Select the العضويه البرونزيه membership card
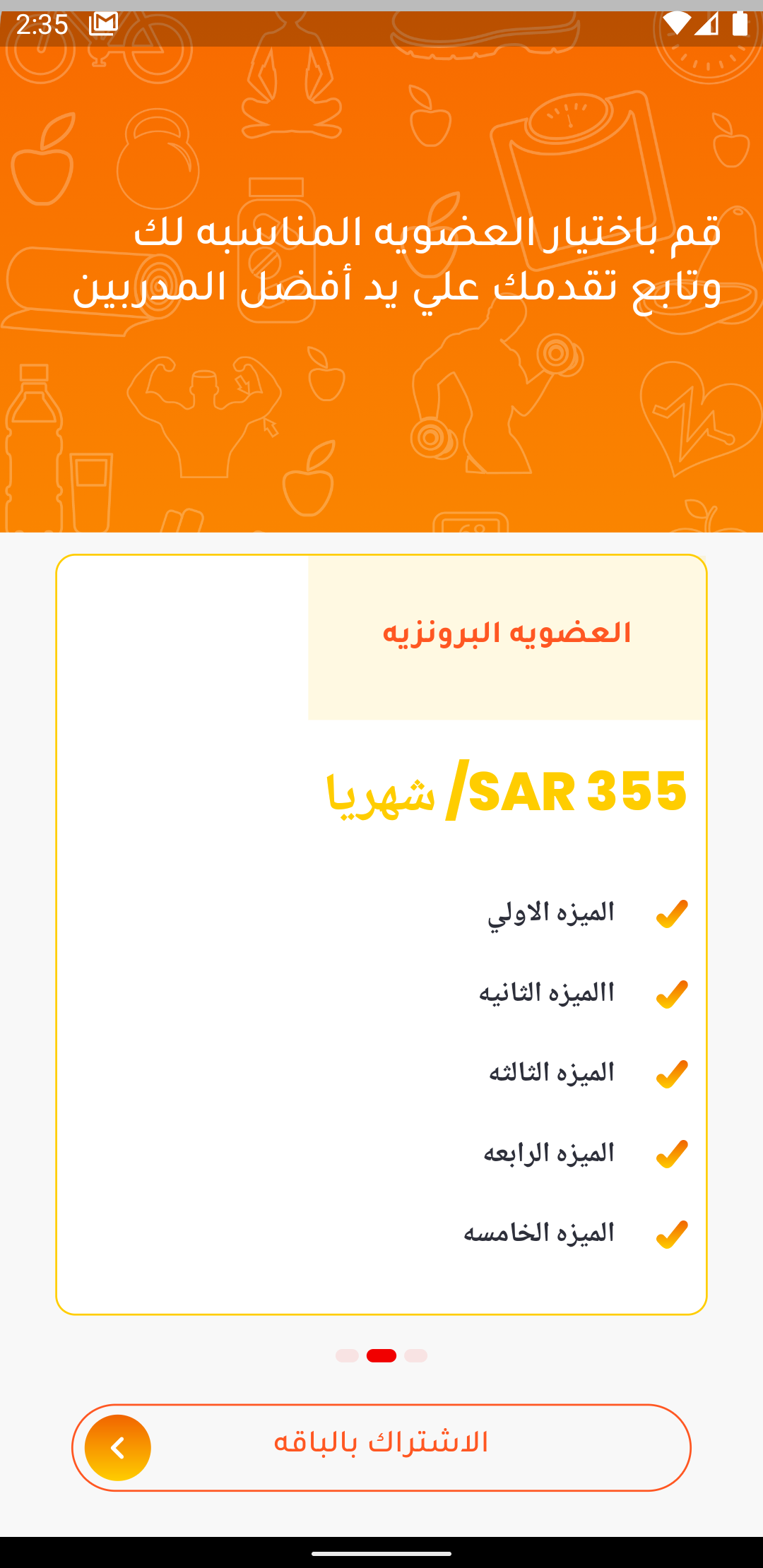This screenshot has width=763, height=1568. [381, 934]
